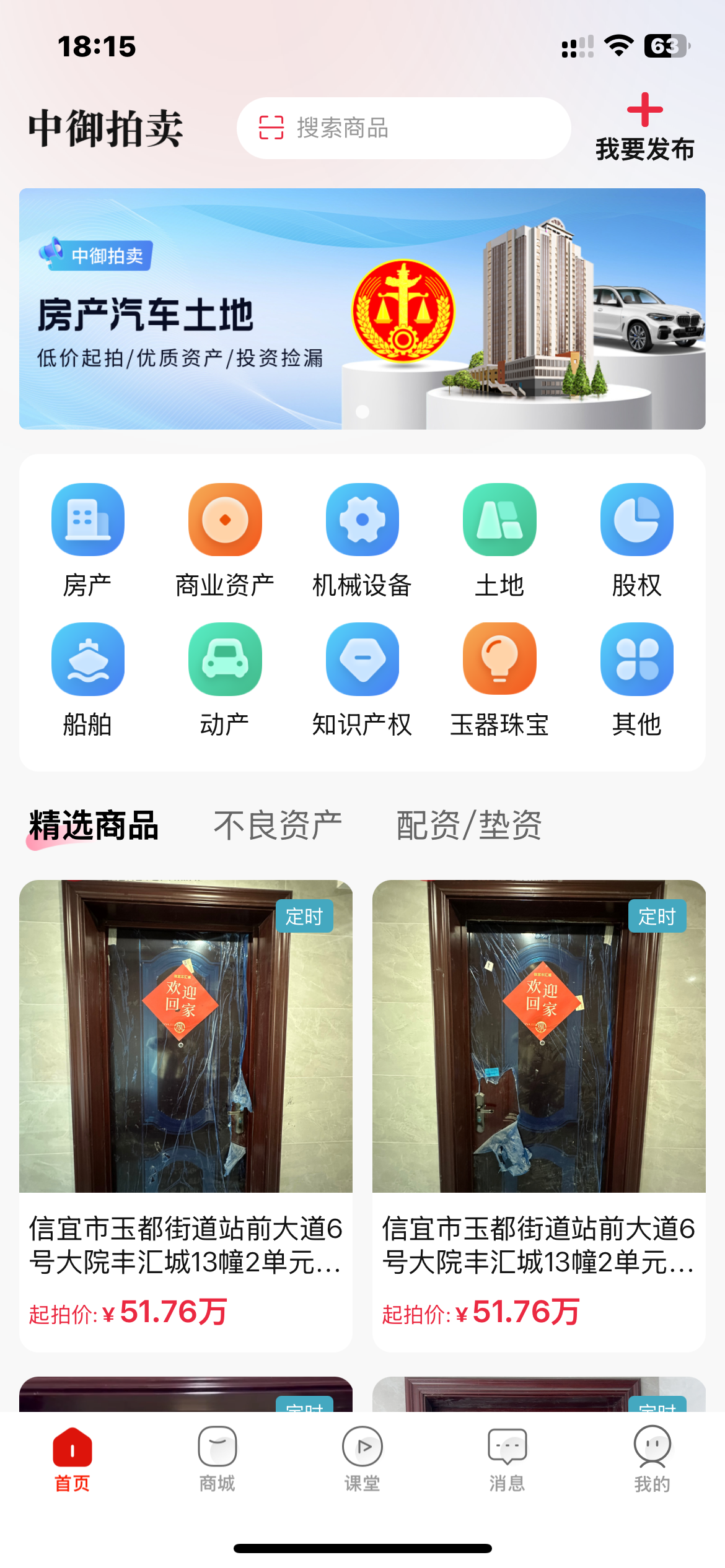The width and height of the screenshot is (725, 1568).
Task: Open the 我的 profile tab
Action: 652,1458
